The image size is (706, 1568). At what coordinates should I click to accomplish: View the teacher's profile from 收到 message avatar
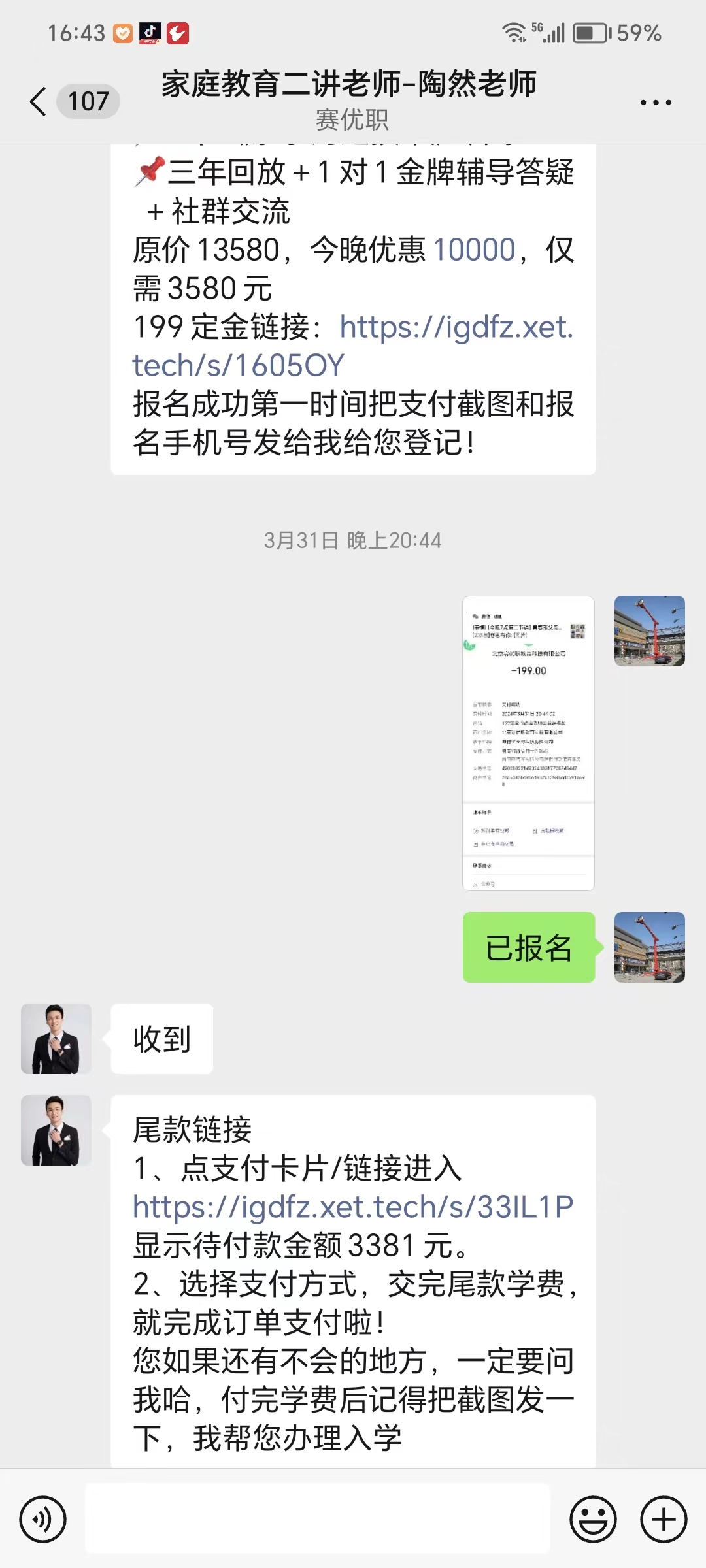pos(56,1039)
